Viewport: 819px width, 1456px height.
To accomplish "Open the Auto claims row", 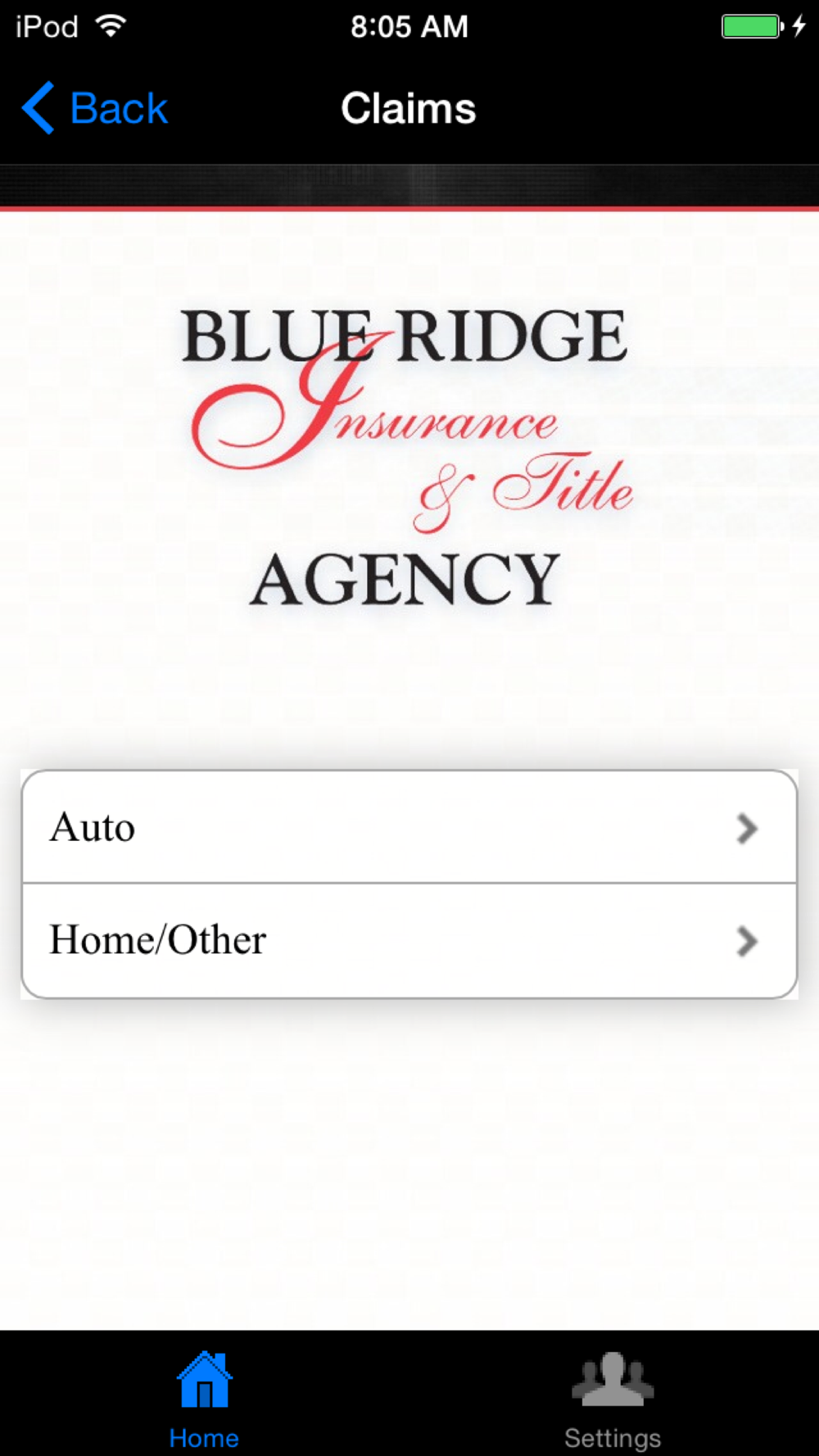I will [409, 827].
